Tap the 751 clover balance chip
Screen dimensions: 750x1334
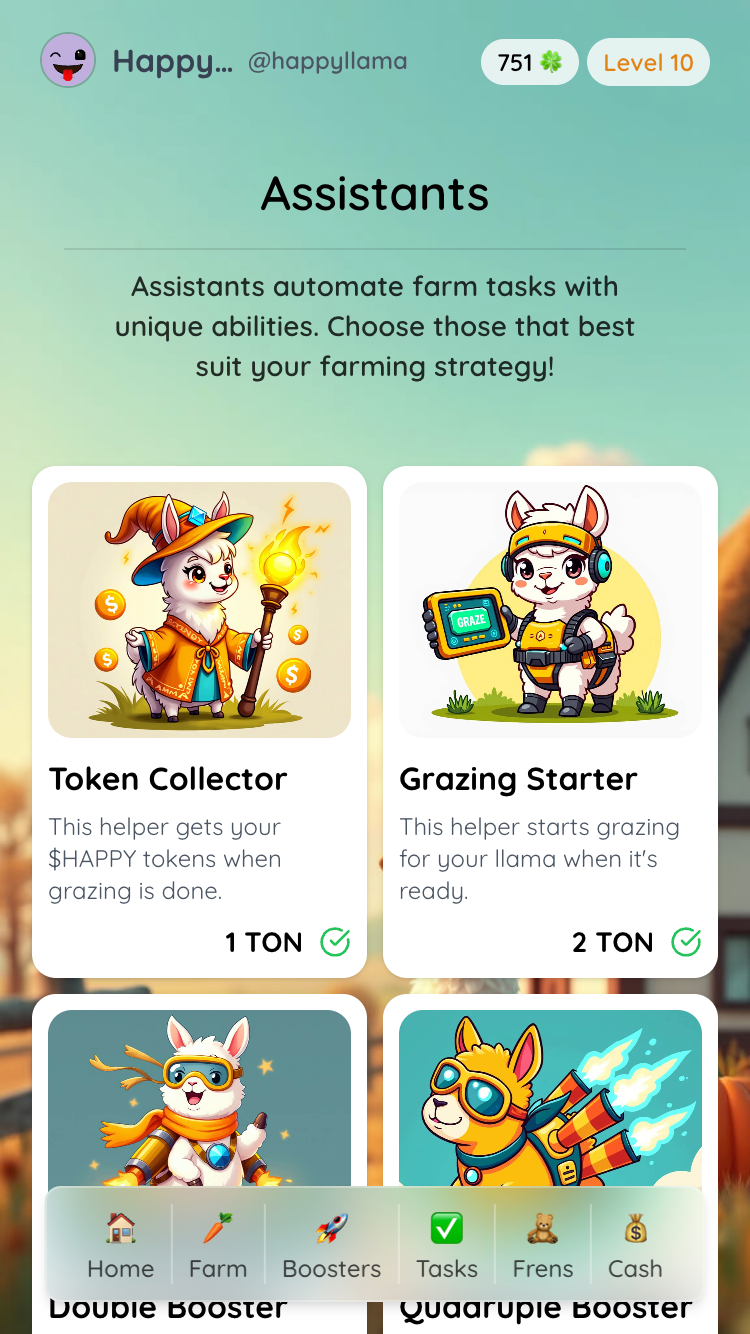530,63
